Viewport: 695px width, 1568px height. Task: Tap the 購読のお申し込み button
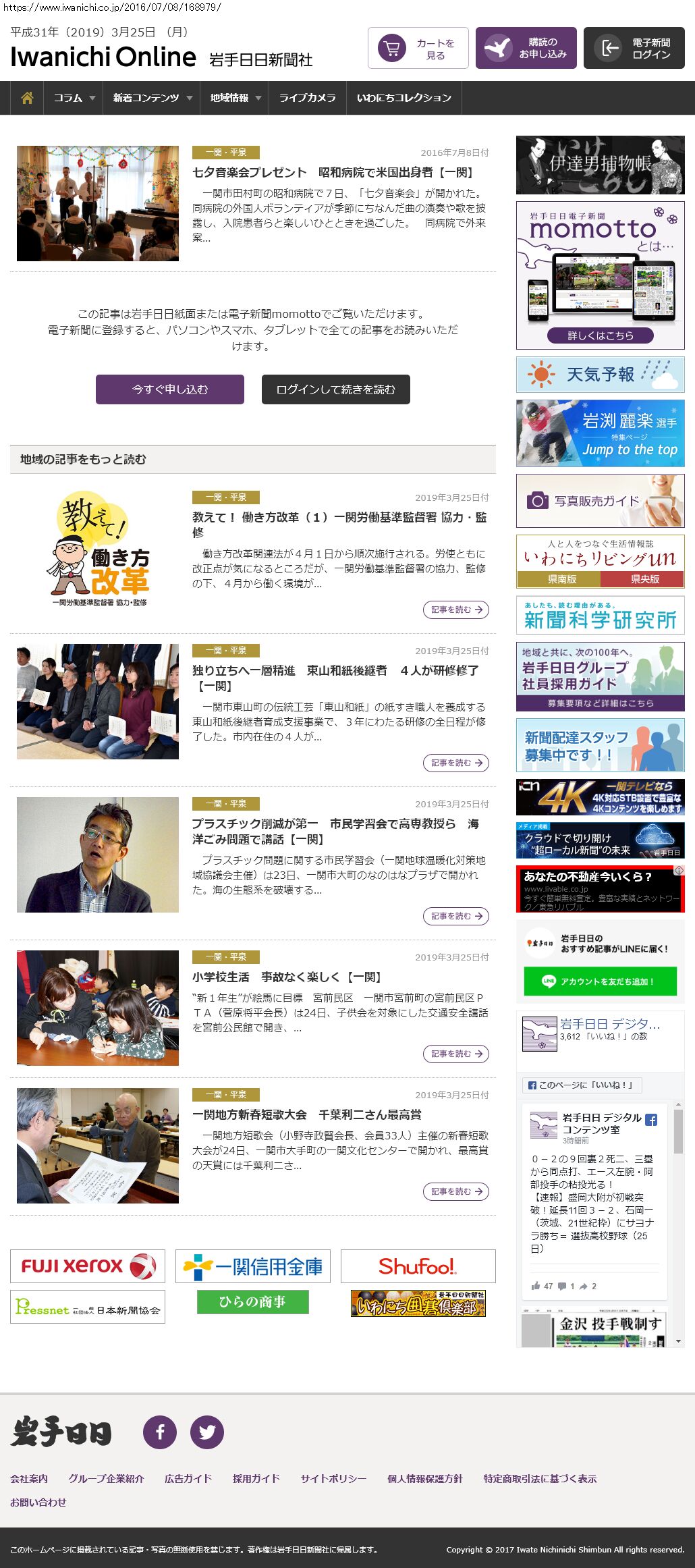click(526, 48)
